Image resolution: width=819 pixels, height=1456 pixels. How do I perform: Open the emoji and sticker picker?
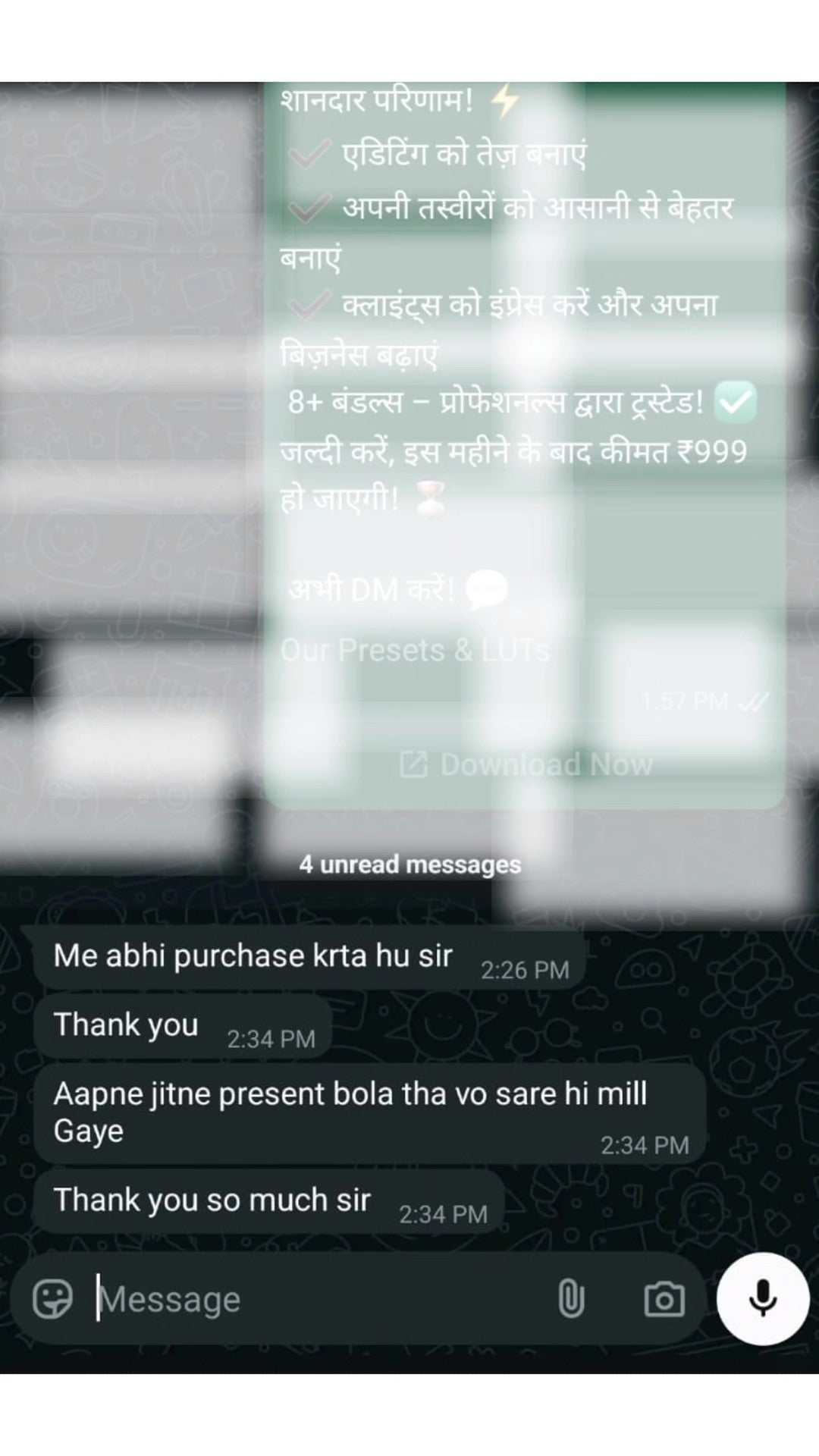point(52,1298)
